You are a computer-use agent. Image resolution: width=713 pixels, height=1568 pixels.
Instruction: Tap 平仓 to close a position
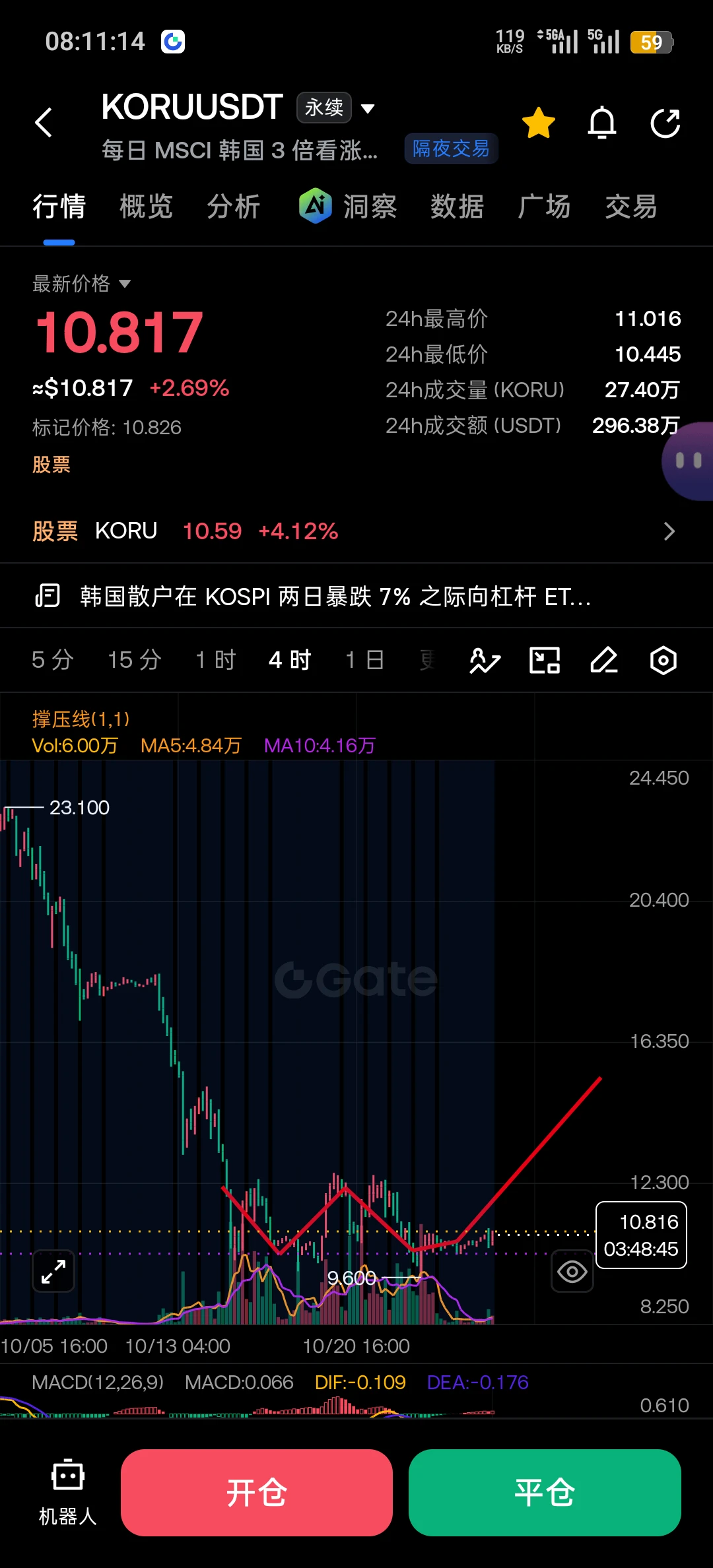[545, 1493]
